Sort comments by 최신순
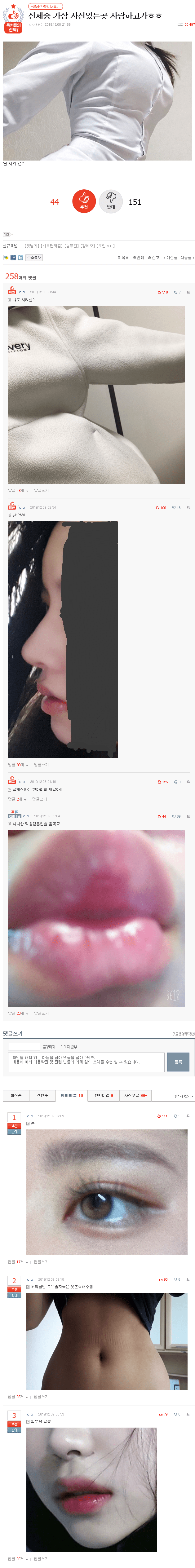Image resolution: width=195 pixels, height=1568 pixels. pyautogui.click(x=16, y=1095)
